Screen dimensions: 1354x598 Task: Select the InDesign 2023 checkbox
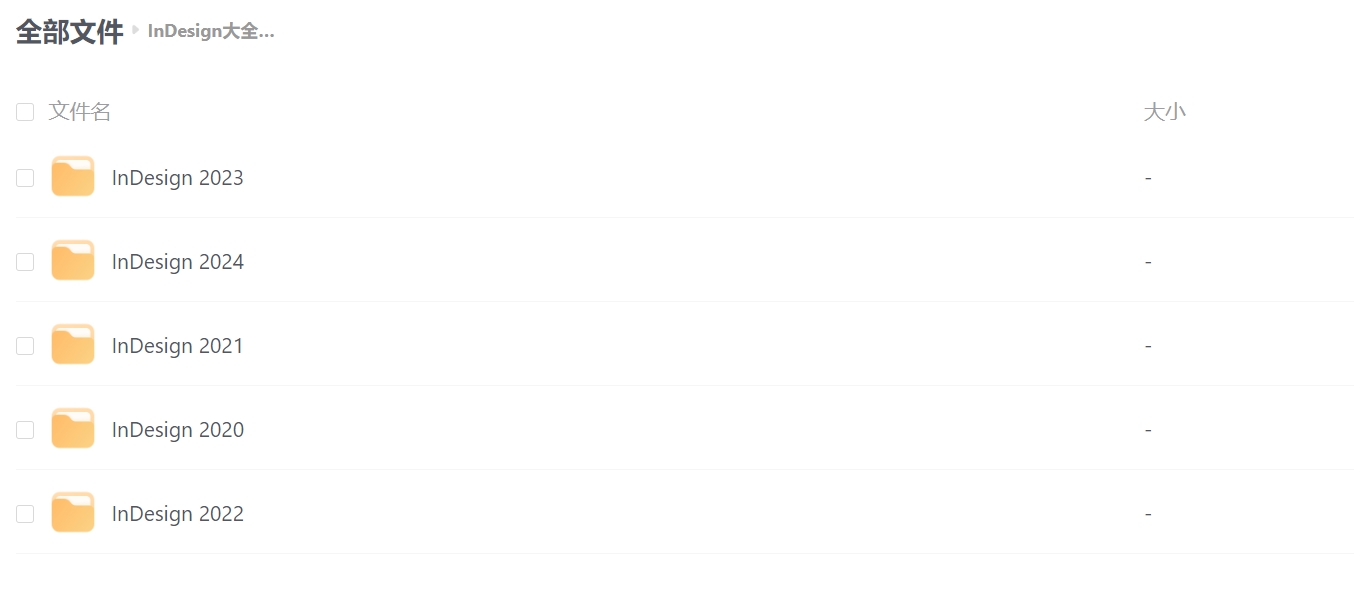(x=25, y=178)
